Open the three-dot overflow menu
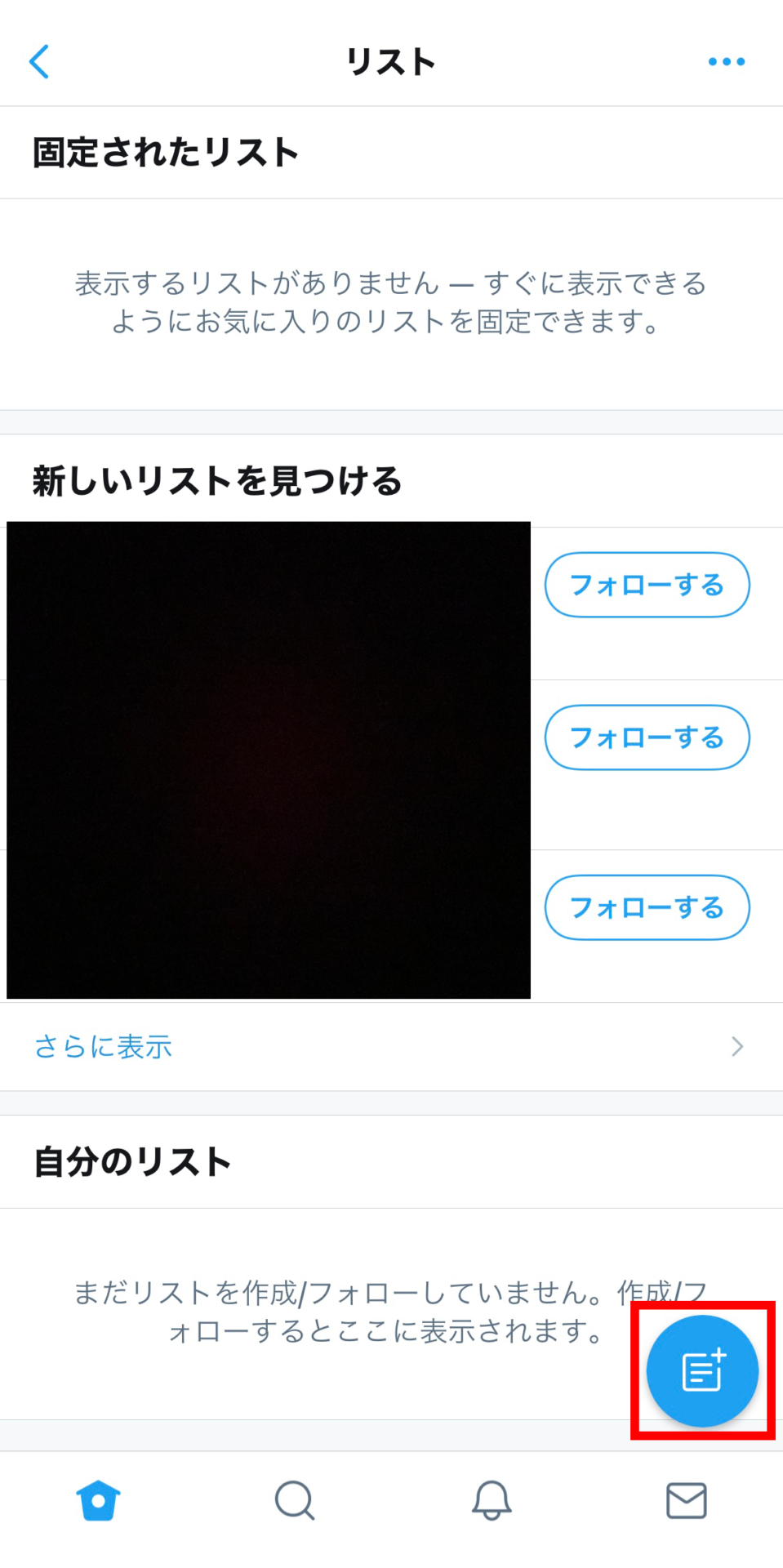783x1568 pixels. (x=726, y=61)
